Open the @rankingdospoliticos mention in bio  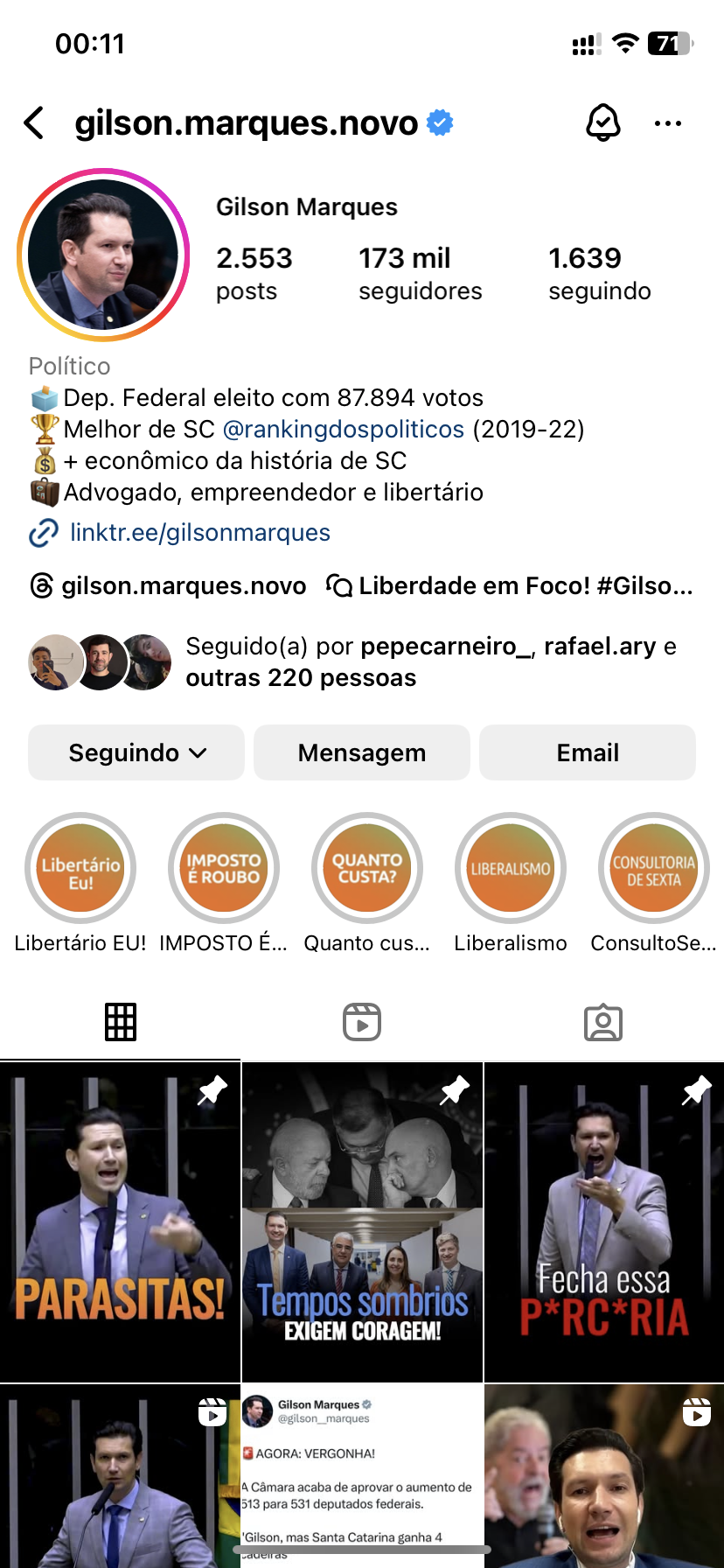[x=344, y=430]
